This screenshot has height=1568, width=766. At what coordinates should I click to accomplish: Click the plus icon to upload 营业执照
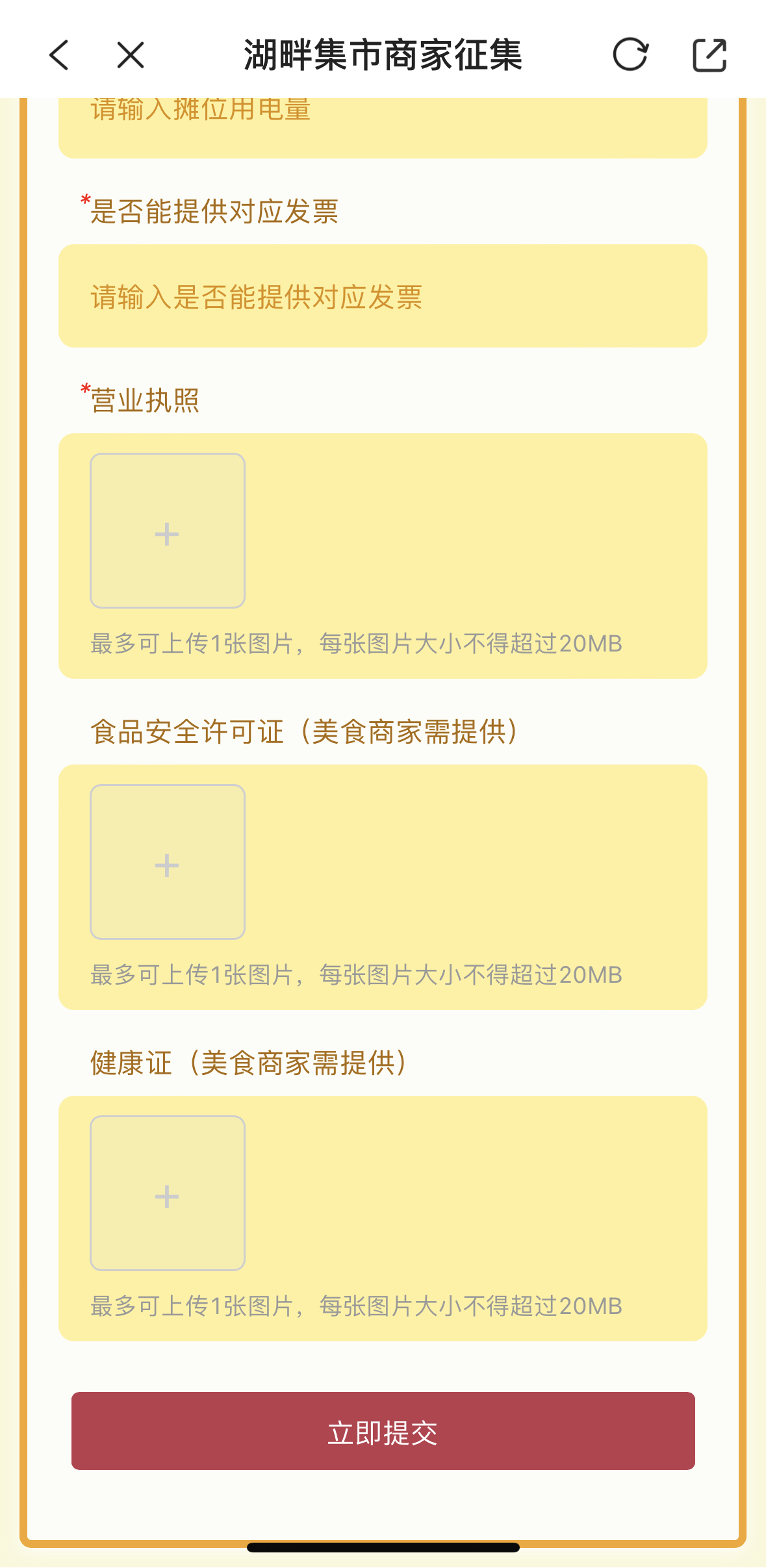(166, 534)
